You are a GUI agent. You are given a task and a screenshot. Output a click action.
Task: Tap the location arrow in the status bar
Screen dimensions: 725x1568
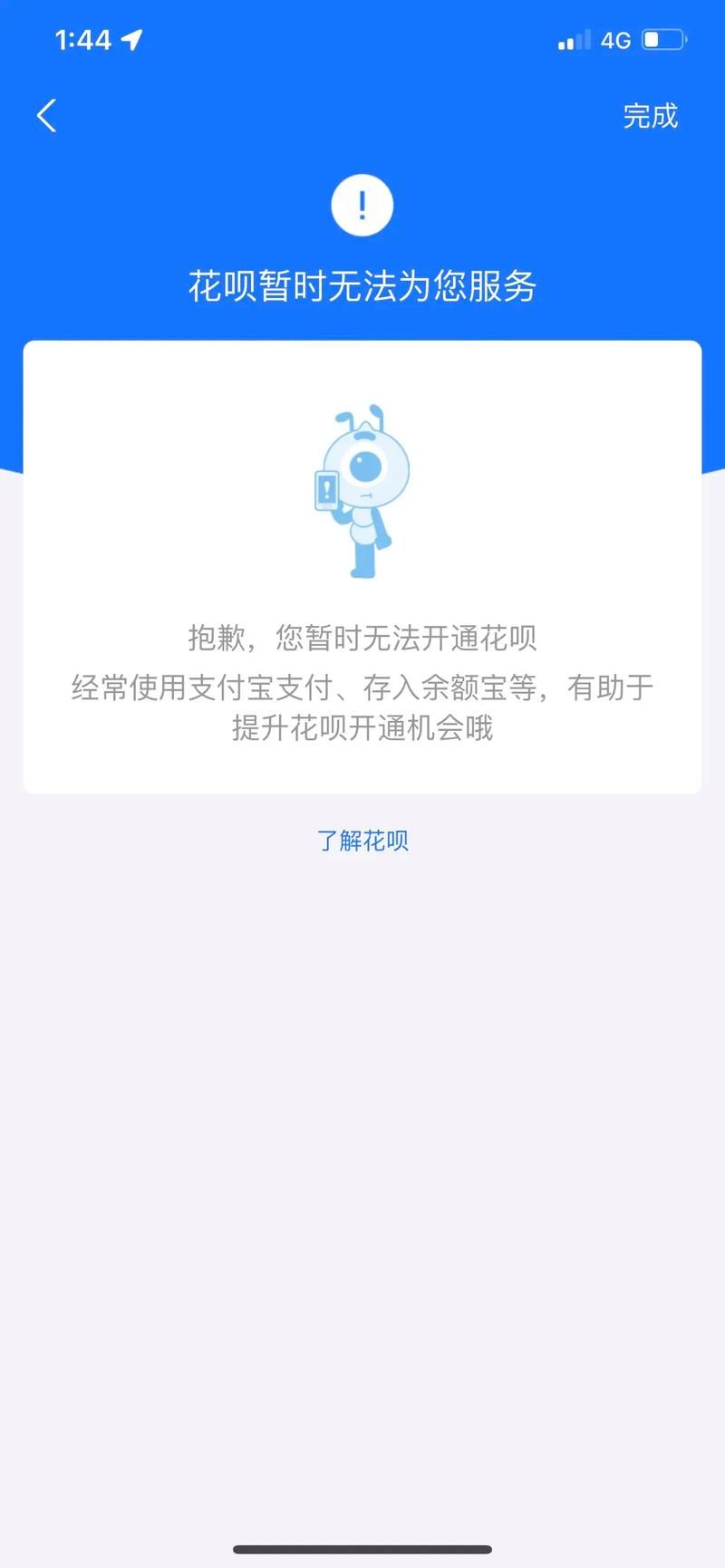click(134, 38)
